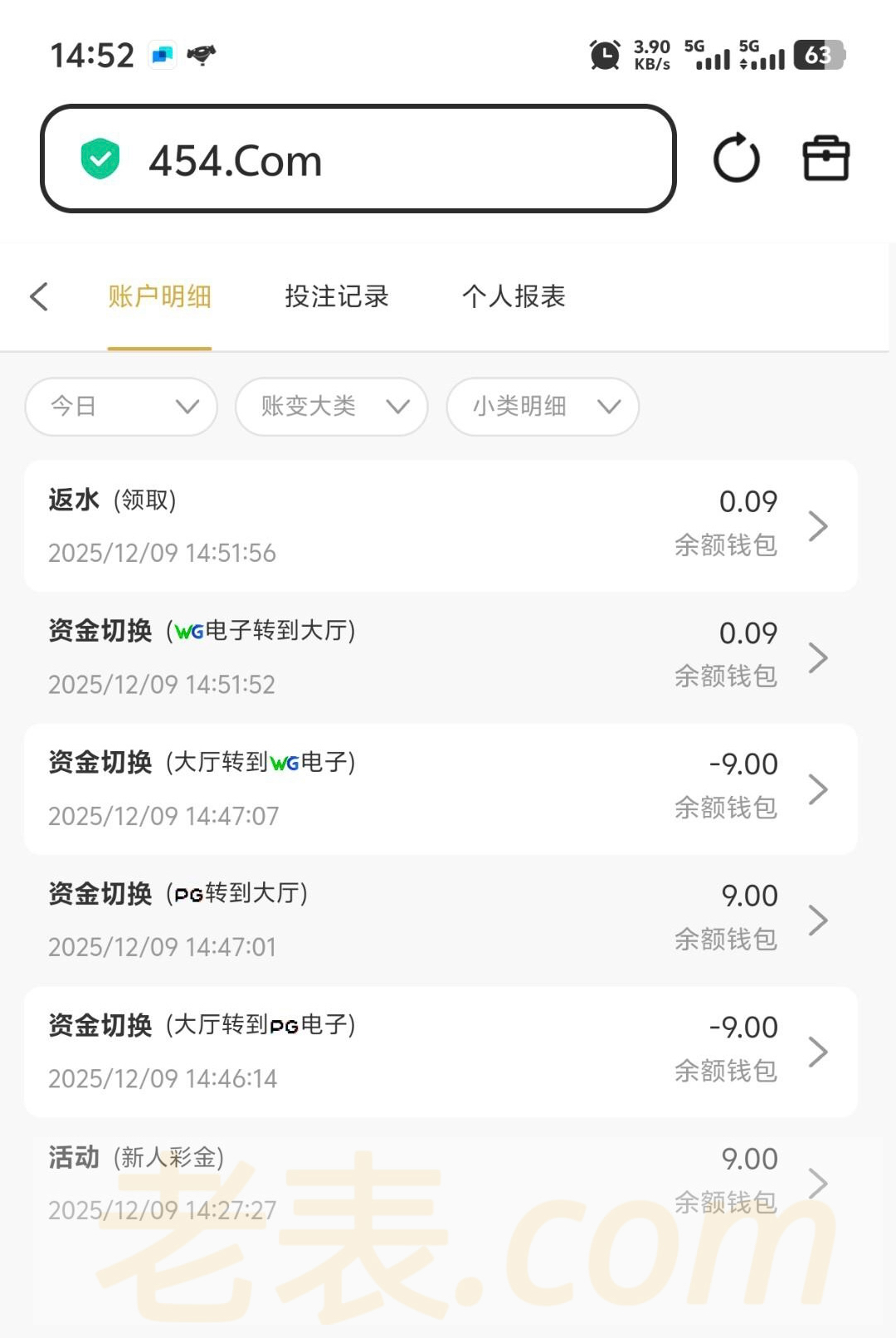Screen dimensions: 896x1338
Task: View details of PG转到大厅 transfer
Action: 440,920
